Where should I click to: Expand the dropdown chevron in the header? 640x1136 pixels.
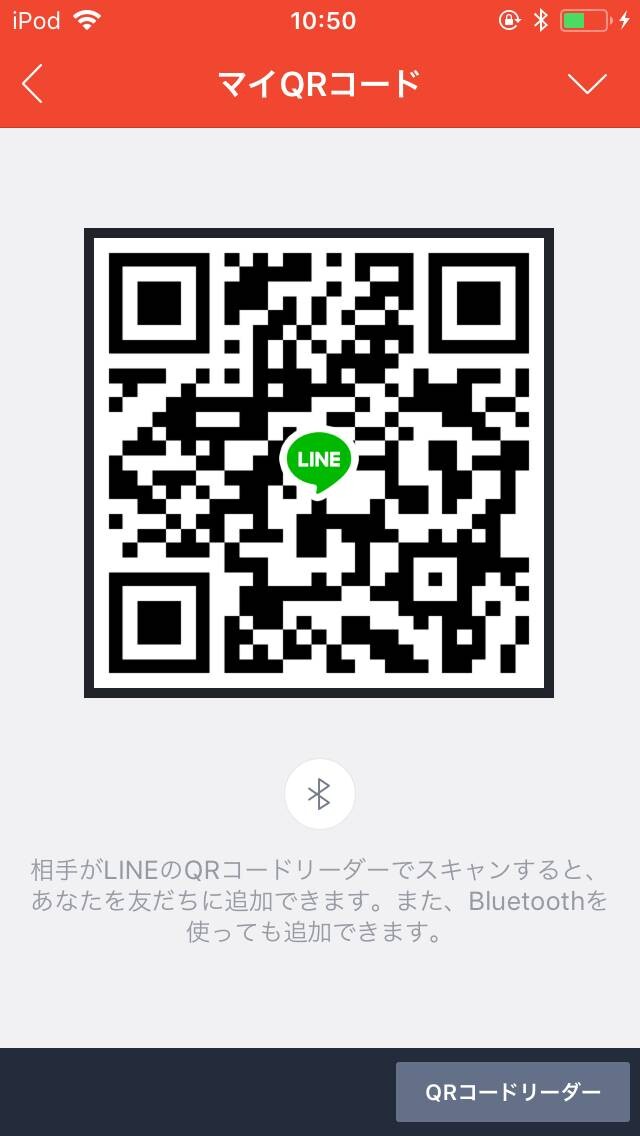click(587, 85)
